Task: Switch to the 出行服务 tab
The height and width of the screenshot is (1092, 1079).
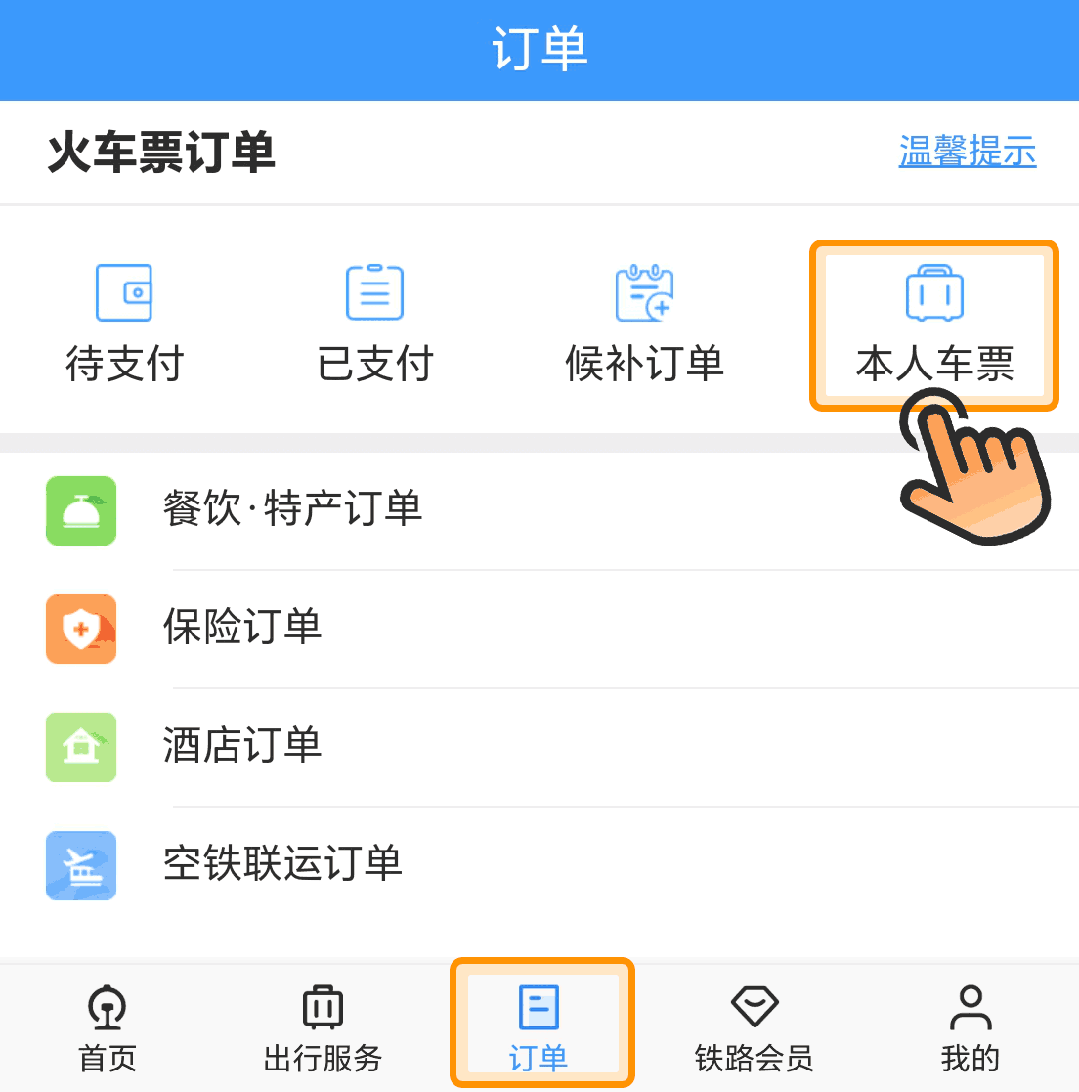Action: tap(322, 1028)
